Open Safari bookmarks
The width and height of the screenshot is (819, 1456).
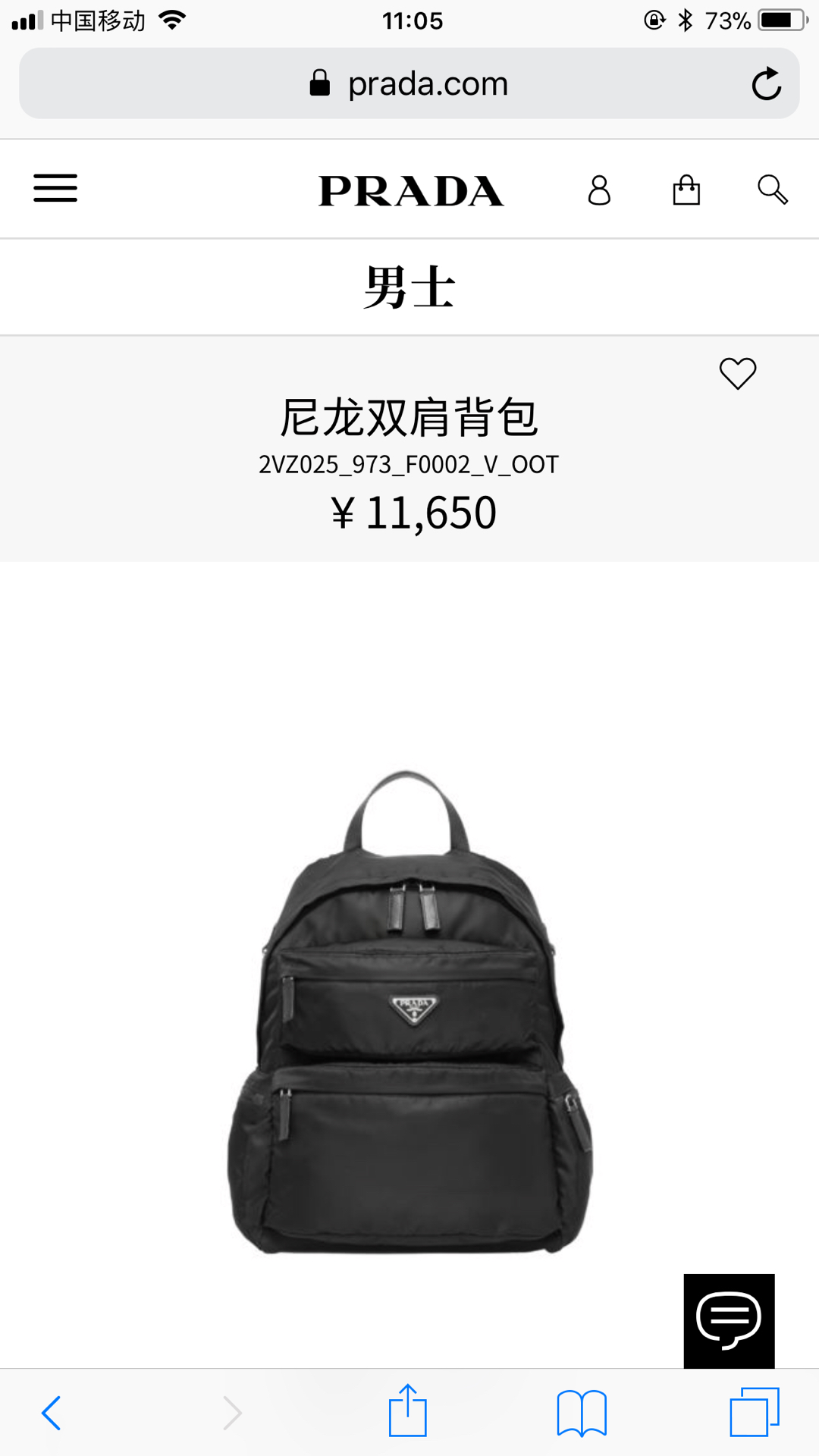tap(582, 1413)
